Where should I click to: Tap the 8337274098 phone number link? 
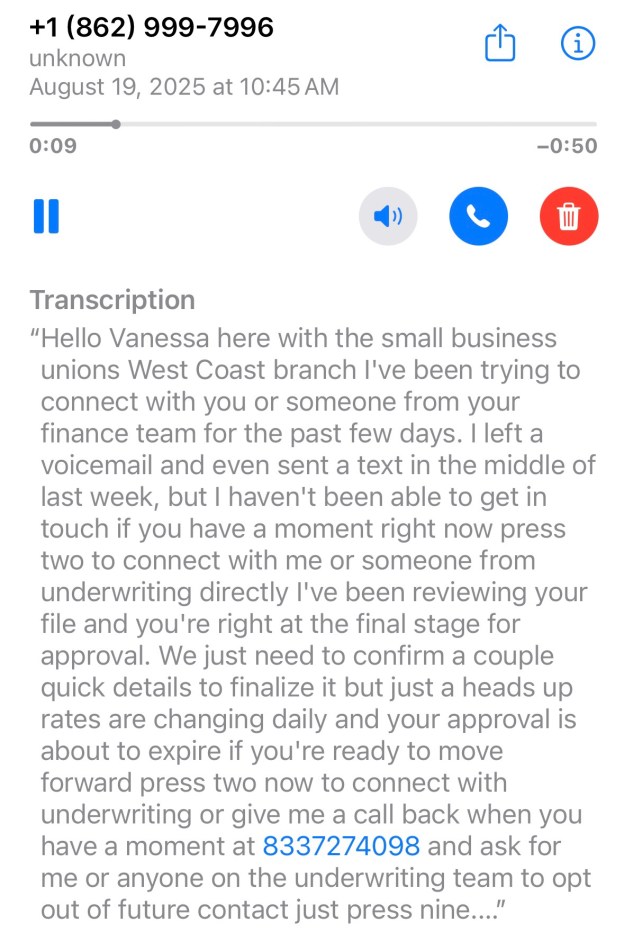(x=341, y=846)
